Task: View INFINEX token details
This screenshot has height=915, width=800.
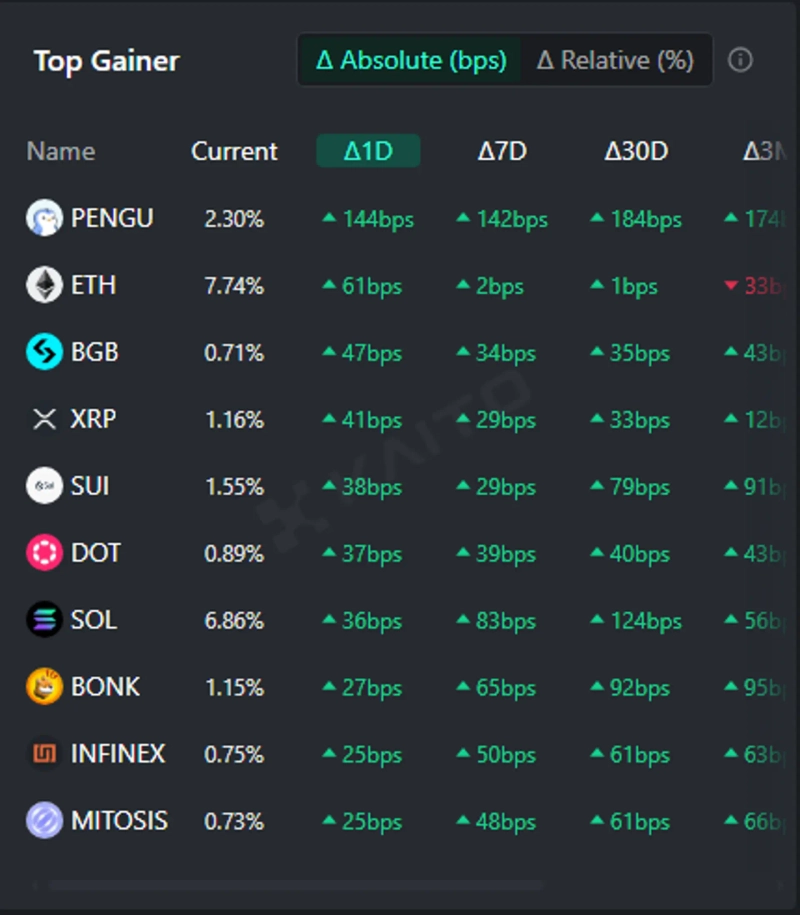Action: point(117,754)
